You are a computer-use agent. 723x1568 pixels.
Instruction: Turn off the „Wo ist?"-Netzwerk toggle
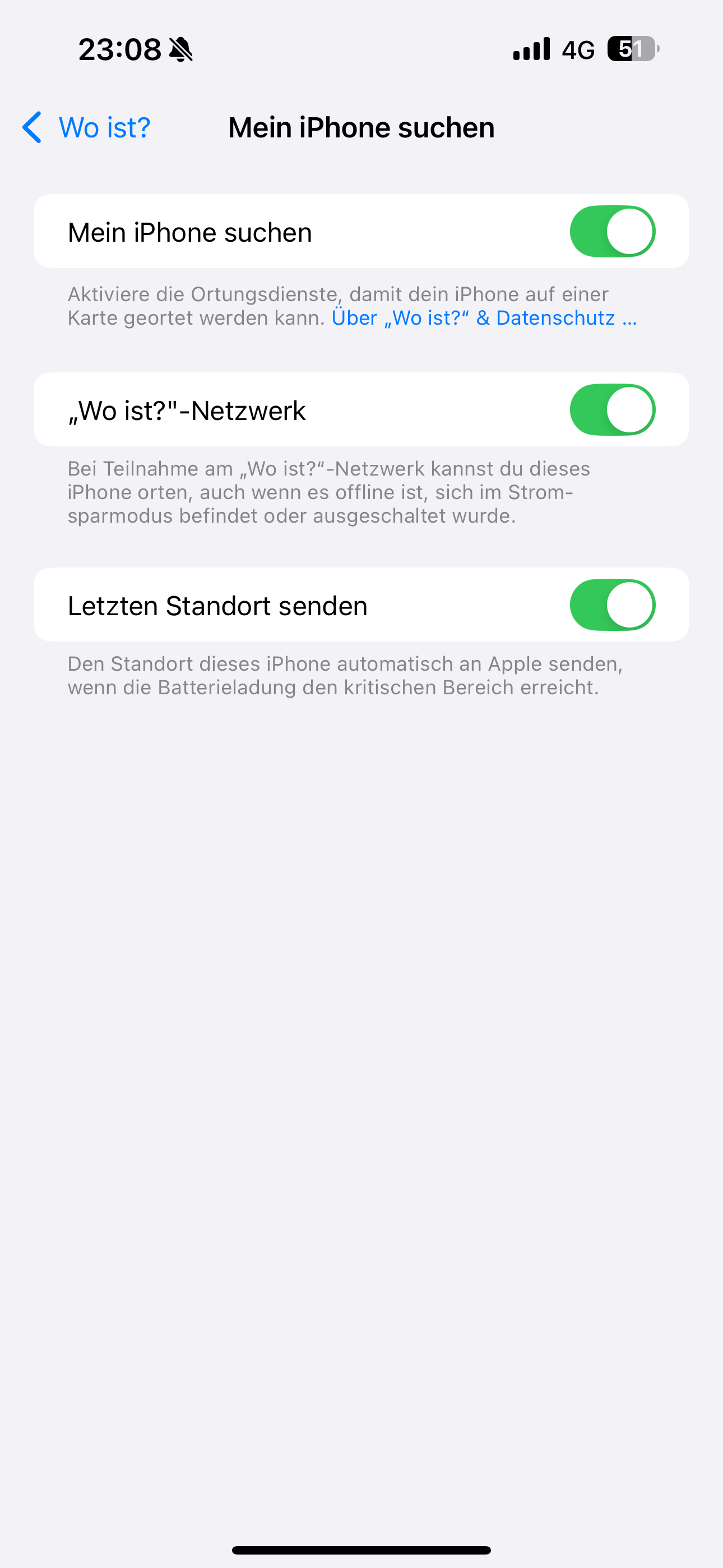point(611,411)
